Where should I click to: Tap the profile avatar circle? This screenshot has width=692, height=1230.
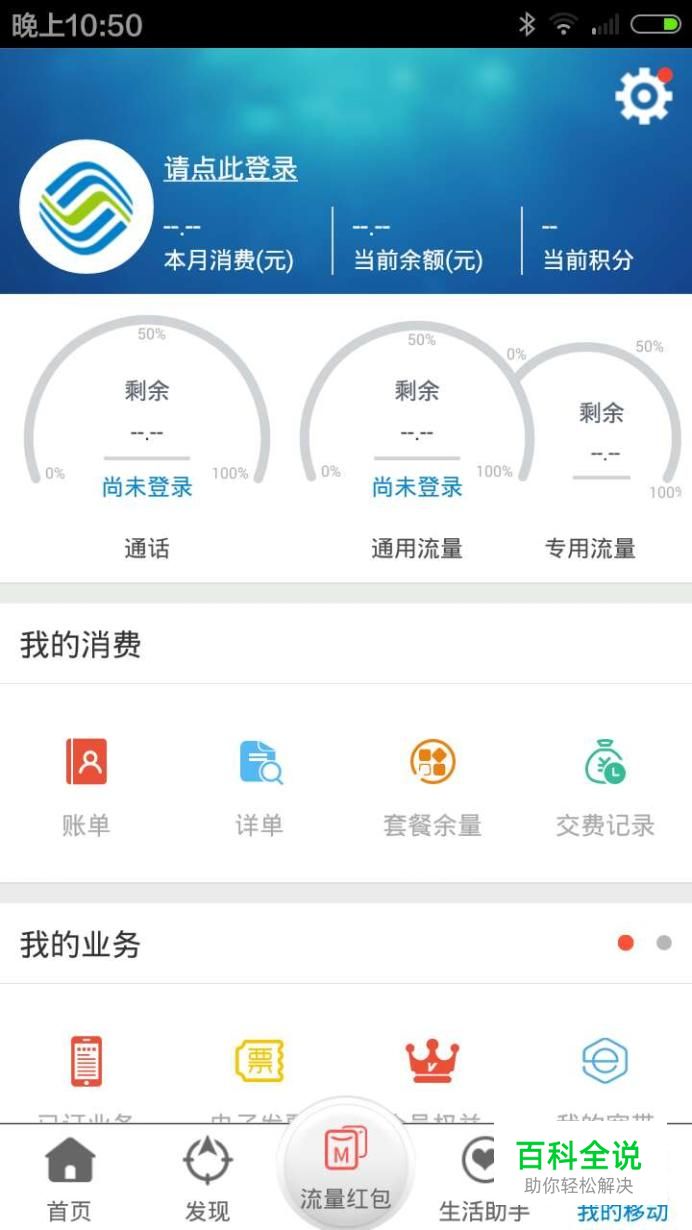coord(86,206)
